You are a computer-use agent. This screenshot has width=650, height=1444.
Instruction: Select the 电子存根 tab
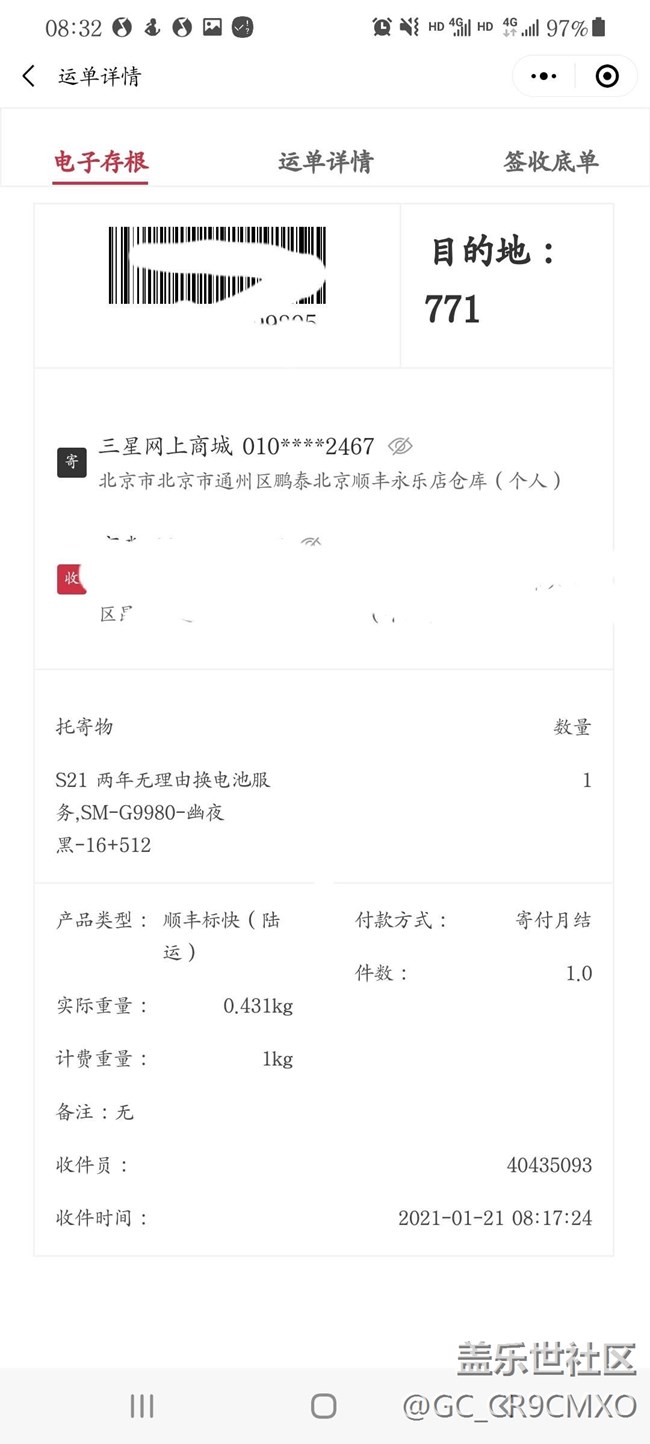(101, 161)
